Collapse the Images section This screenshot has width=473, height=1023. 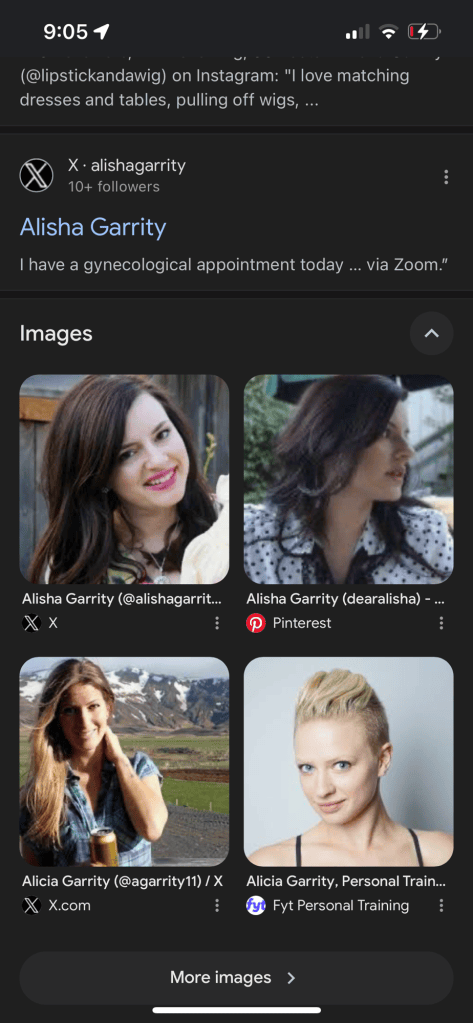pyautogui.click(x=431, y=333)
